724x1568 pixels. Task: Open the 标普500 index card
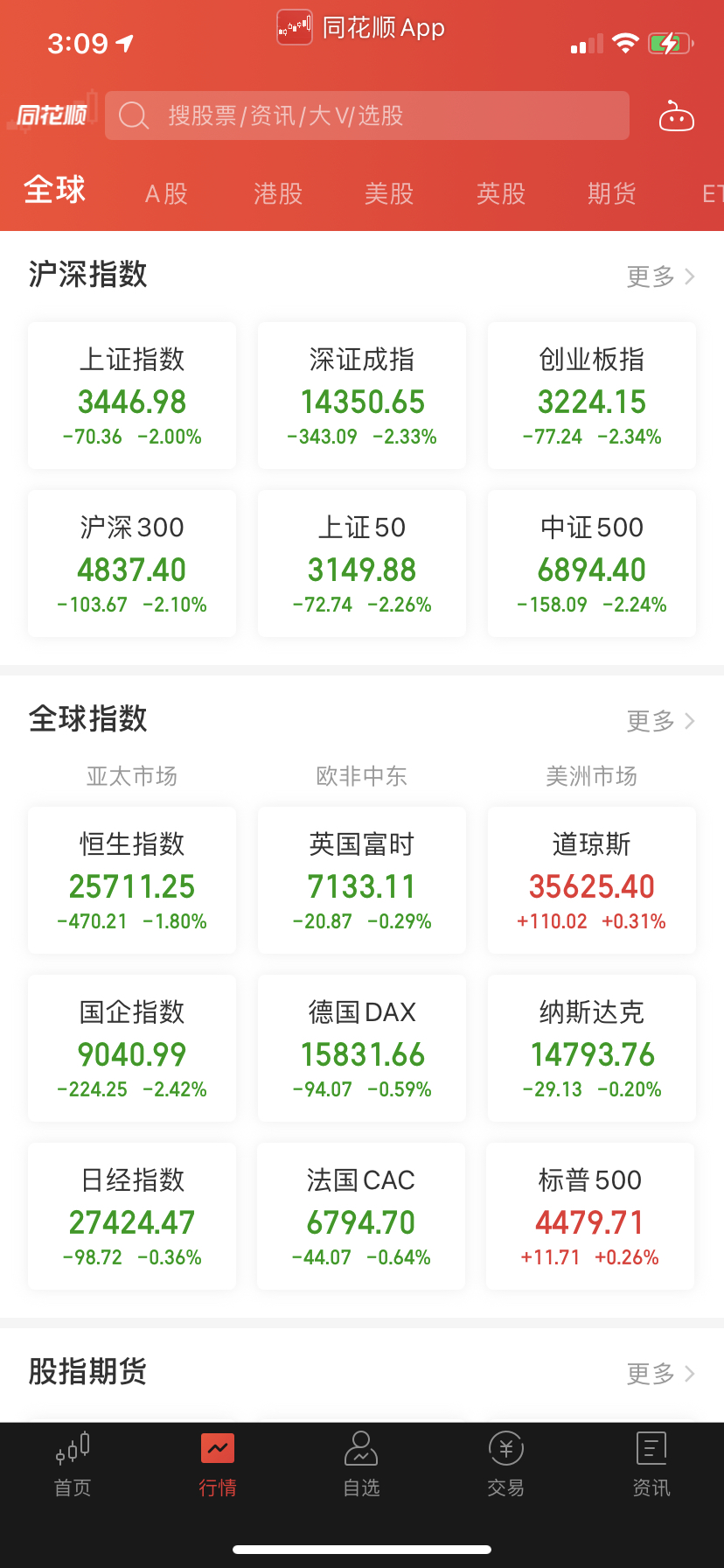[590, 1216]
